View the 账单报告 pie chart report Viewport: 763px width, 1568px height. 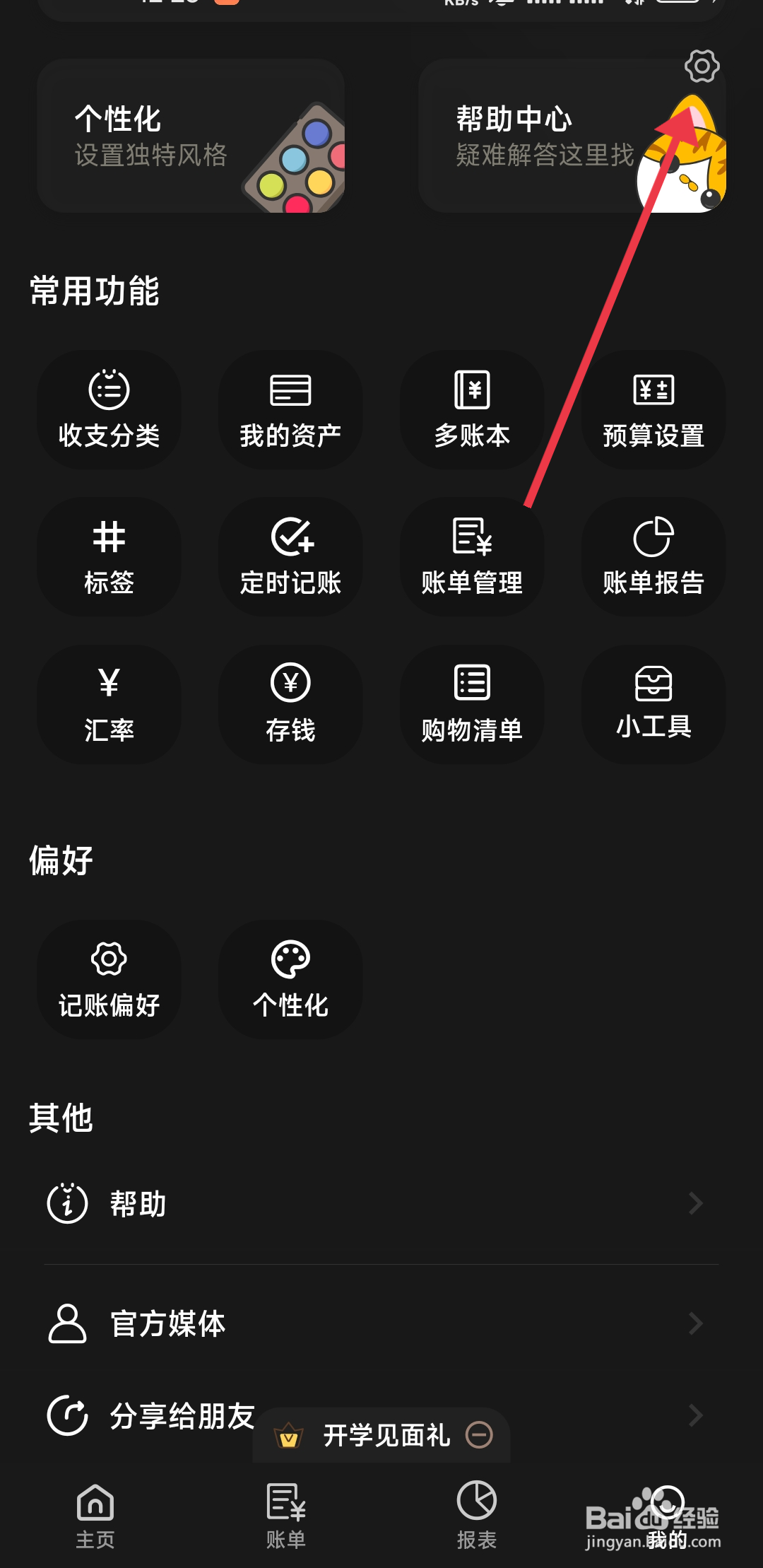tap(653, 558)
